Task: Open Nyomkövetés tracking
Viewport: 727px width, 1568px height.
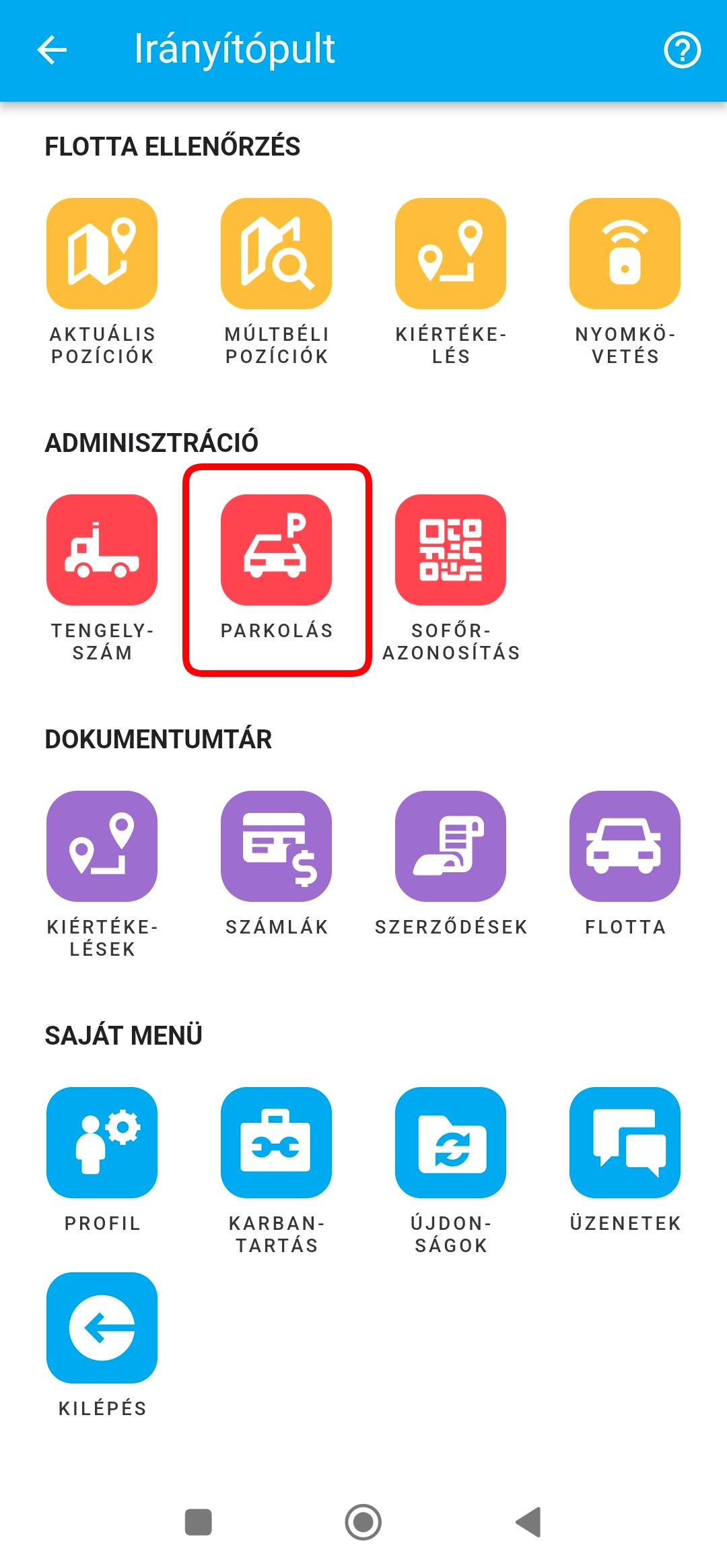Action: 625,254
